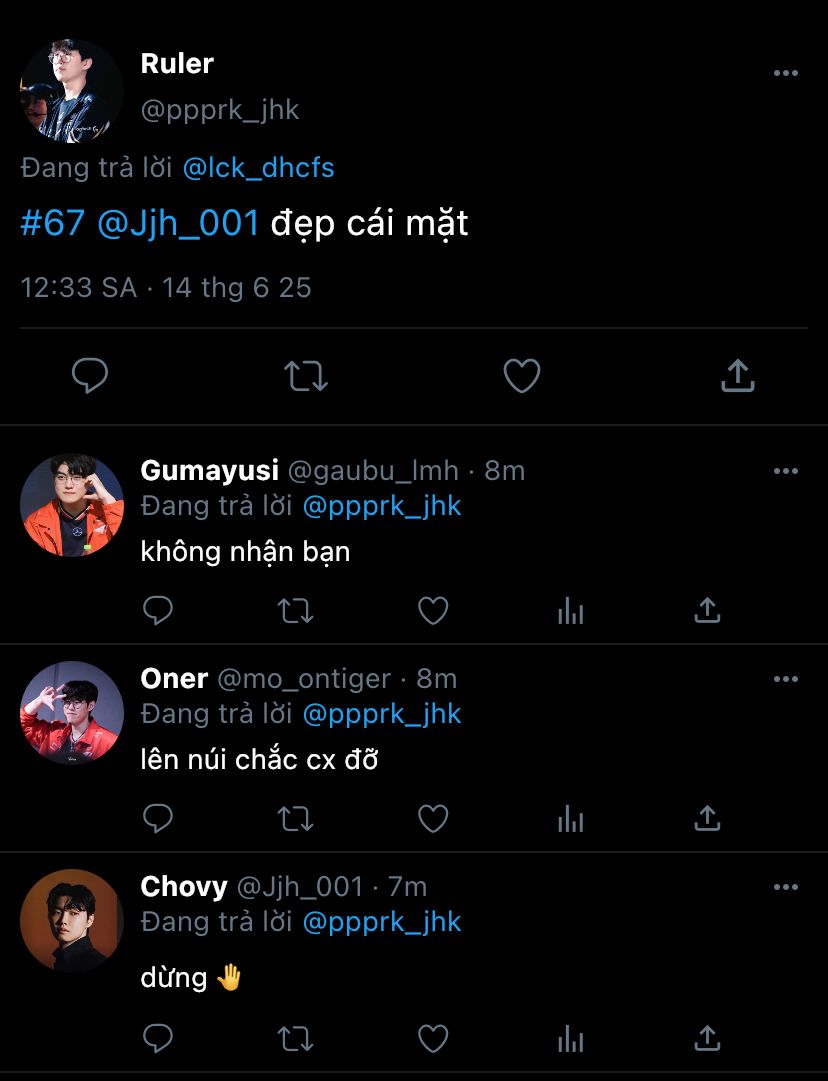Screen dimensions: 828x1081
Task: Reply to Chovy's comment
Action: [x=158, y=1039]
